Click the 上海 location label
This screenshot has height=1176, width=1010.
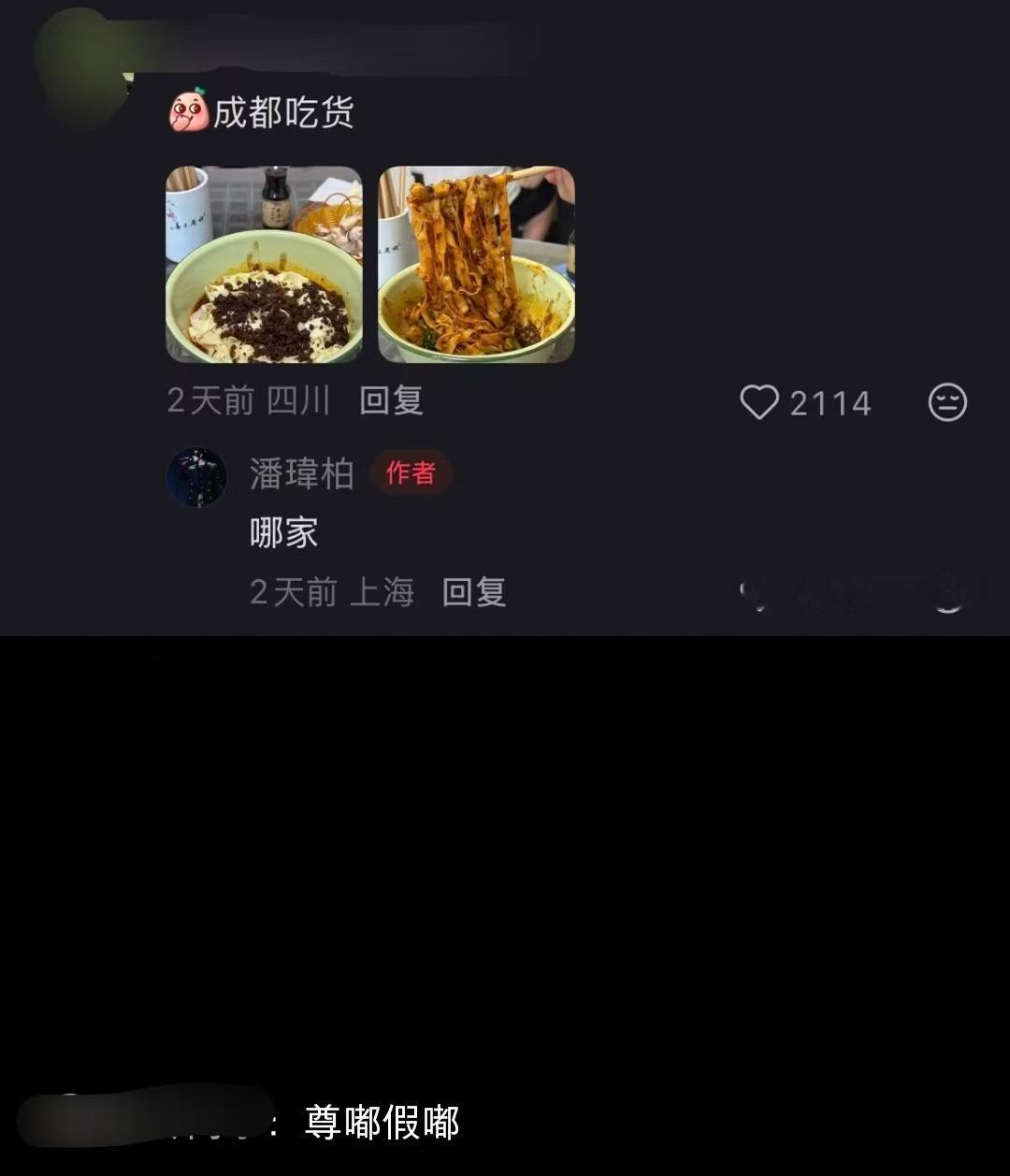pyautogui.click(x=385, y=592)
